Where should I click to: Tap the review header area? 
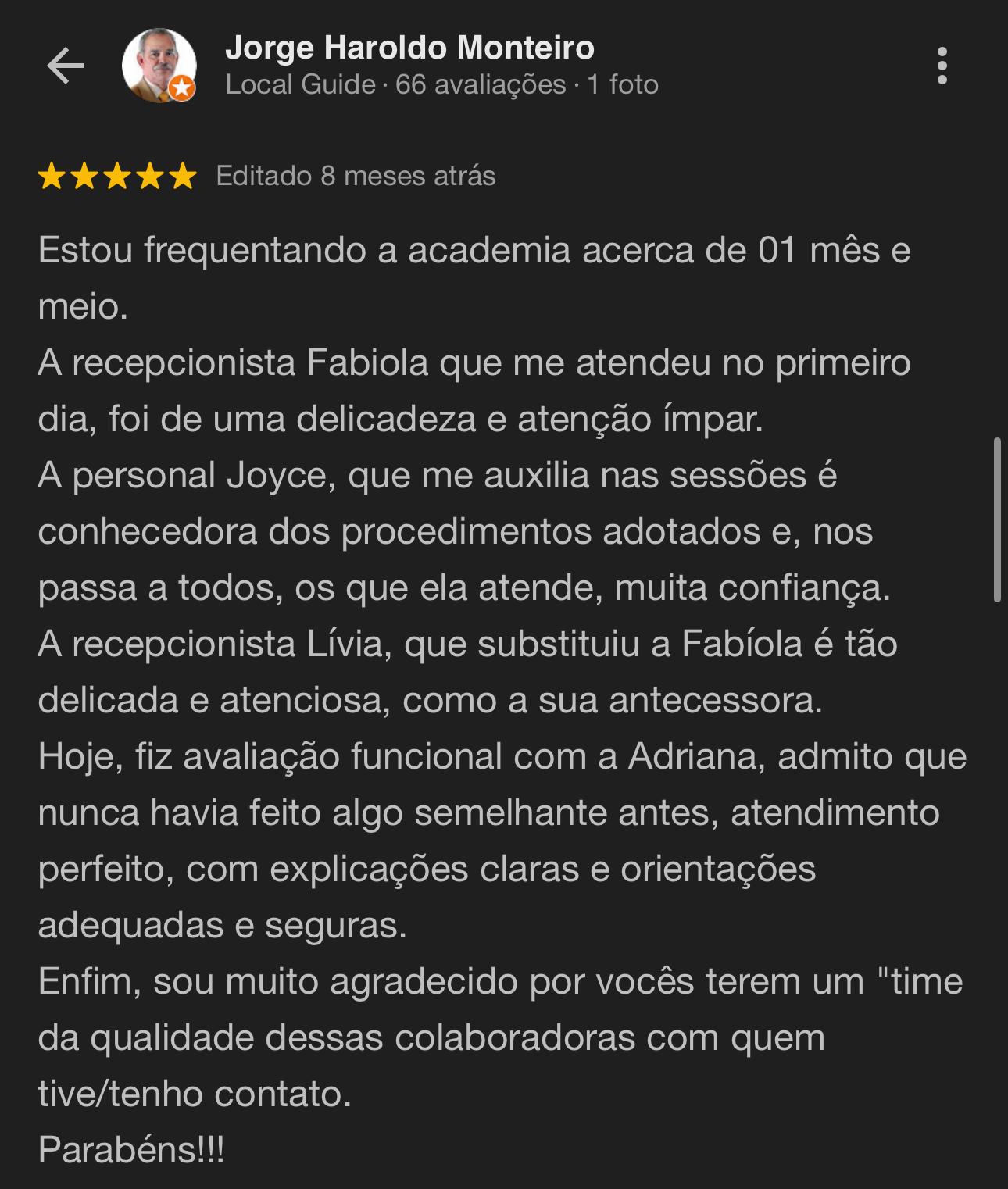pos(409,66)
